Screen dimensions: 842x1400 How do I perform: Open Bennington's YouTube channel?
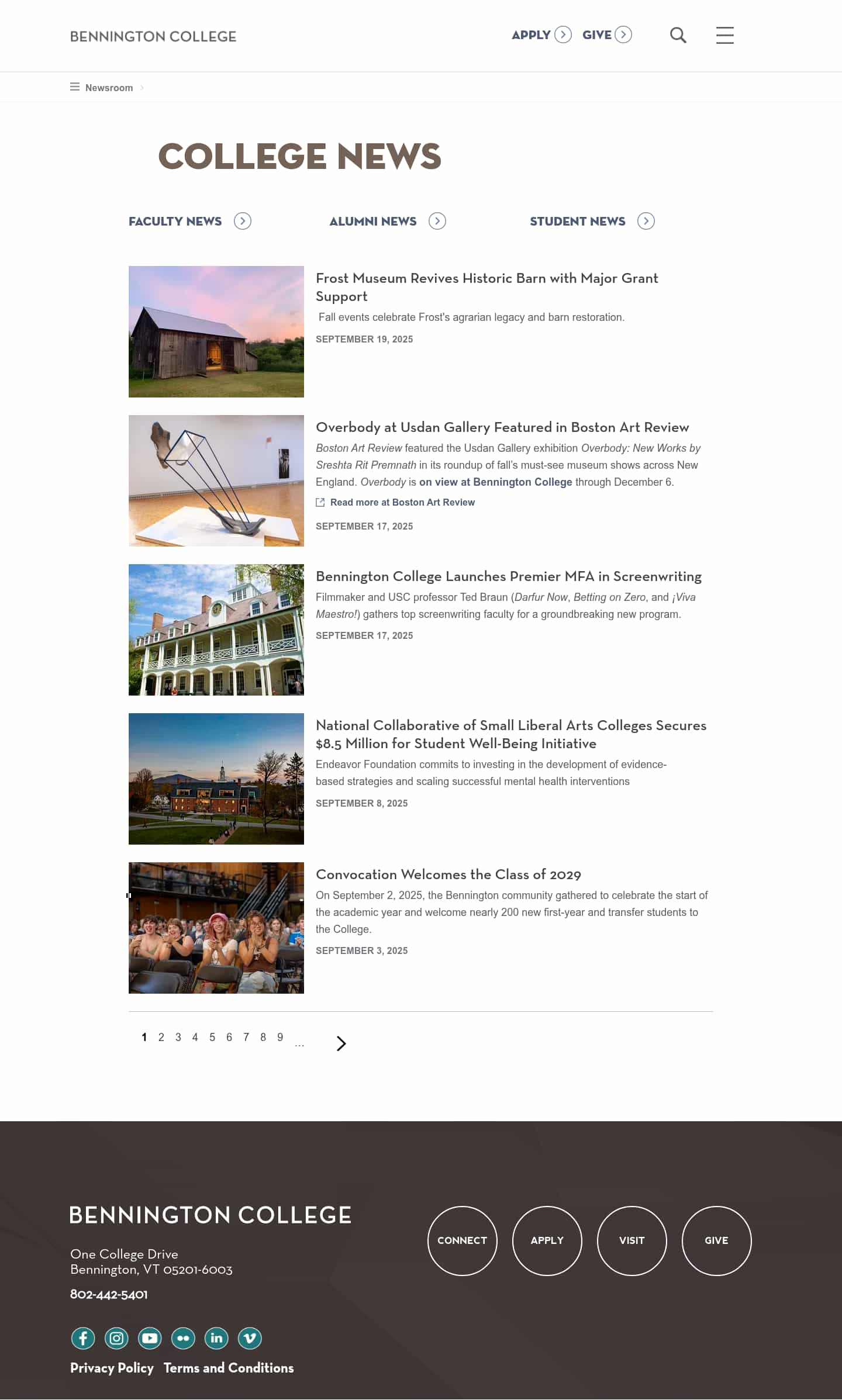[x=150, y=1339]
